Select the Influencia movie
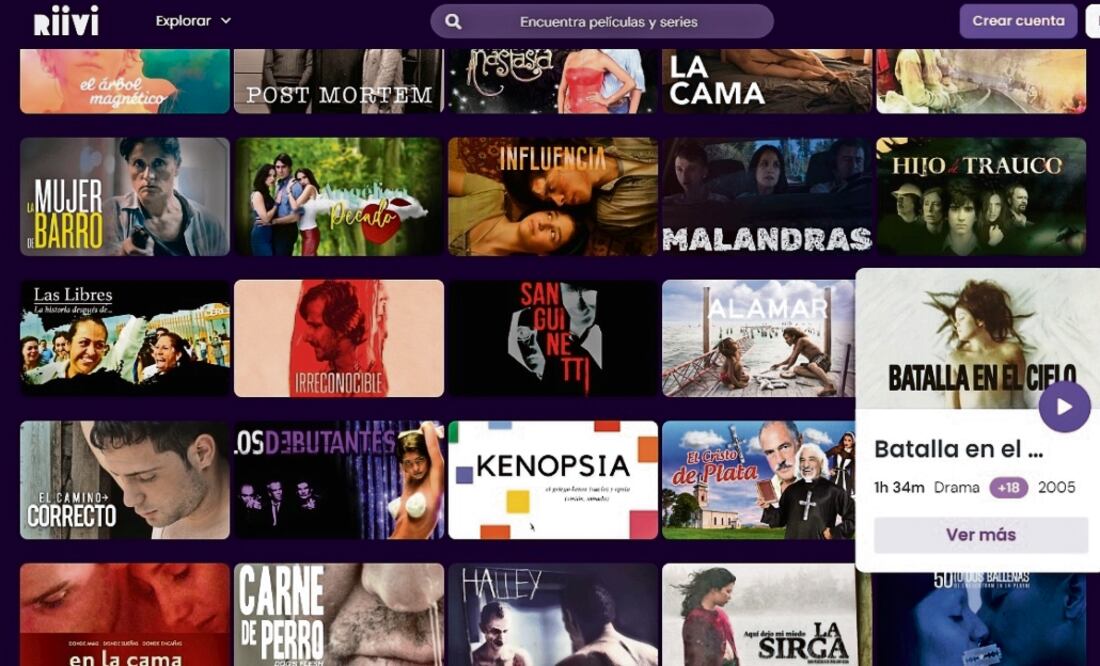 tap(552, 197)
